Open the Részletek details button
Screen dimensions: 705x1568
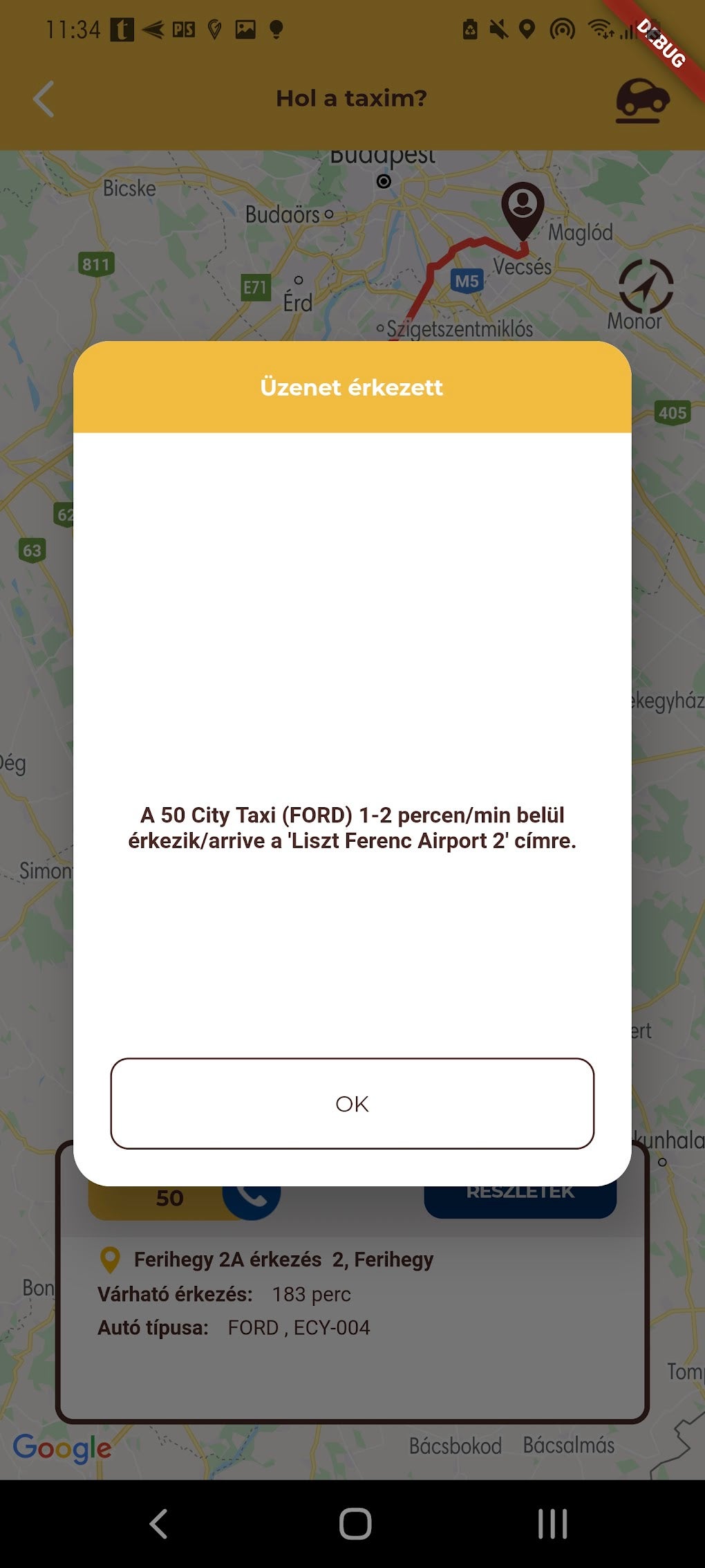click(520, 1200)
